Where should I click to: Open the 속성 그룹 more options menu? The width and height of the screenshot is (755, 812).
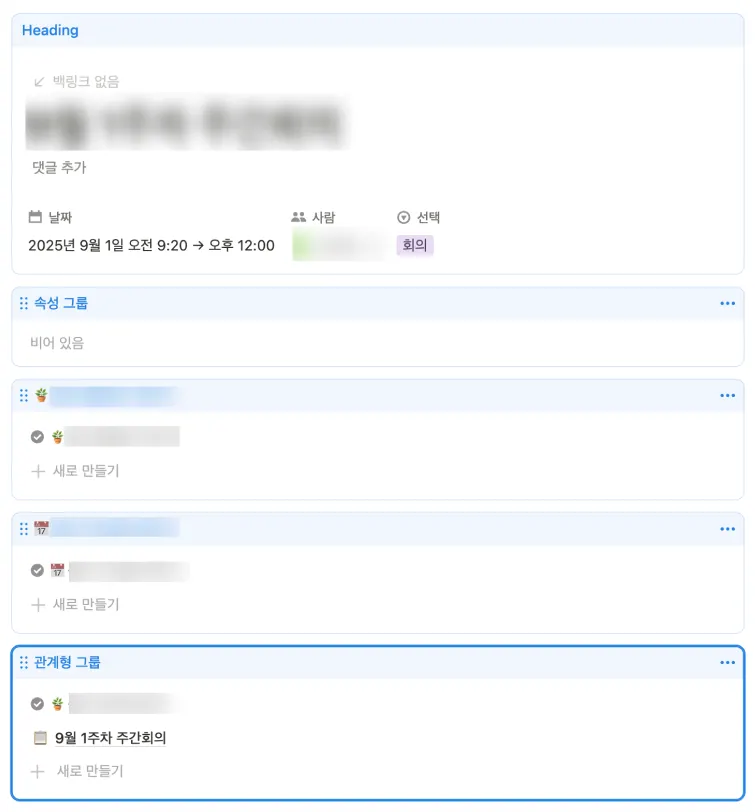[x=727, y=303]
